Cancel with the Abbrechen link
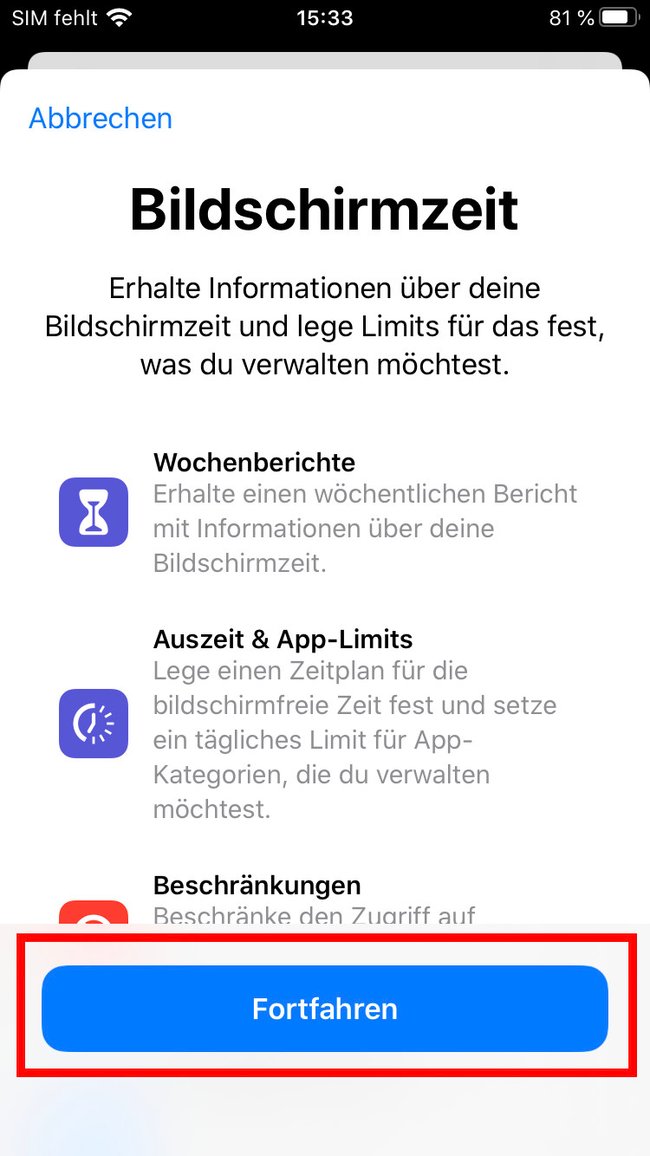This screenshot has height=1156, width=650. tap(100, 118)
